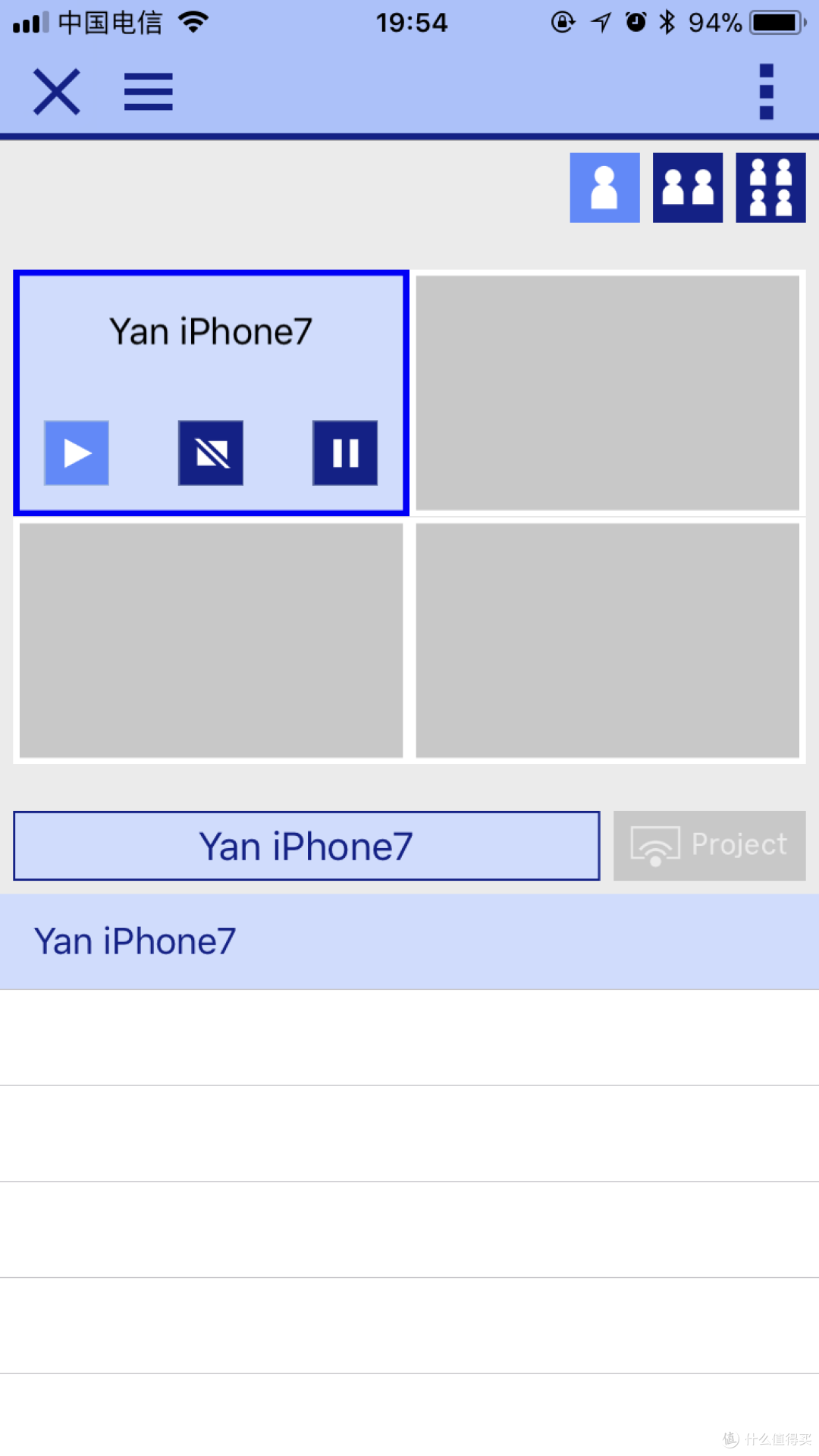Screen dimensions: 819x1456
Task: Tap the stop projection icon
Action: coord(211,453)
